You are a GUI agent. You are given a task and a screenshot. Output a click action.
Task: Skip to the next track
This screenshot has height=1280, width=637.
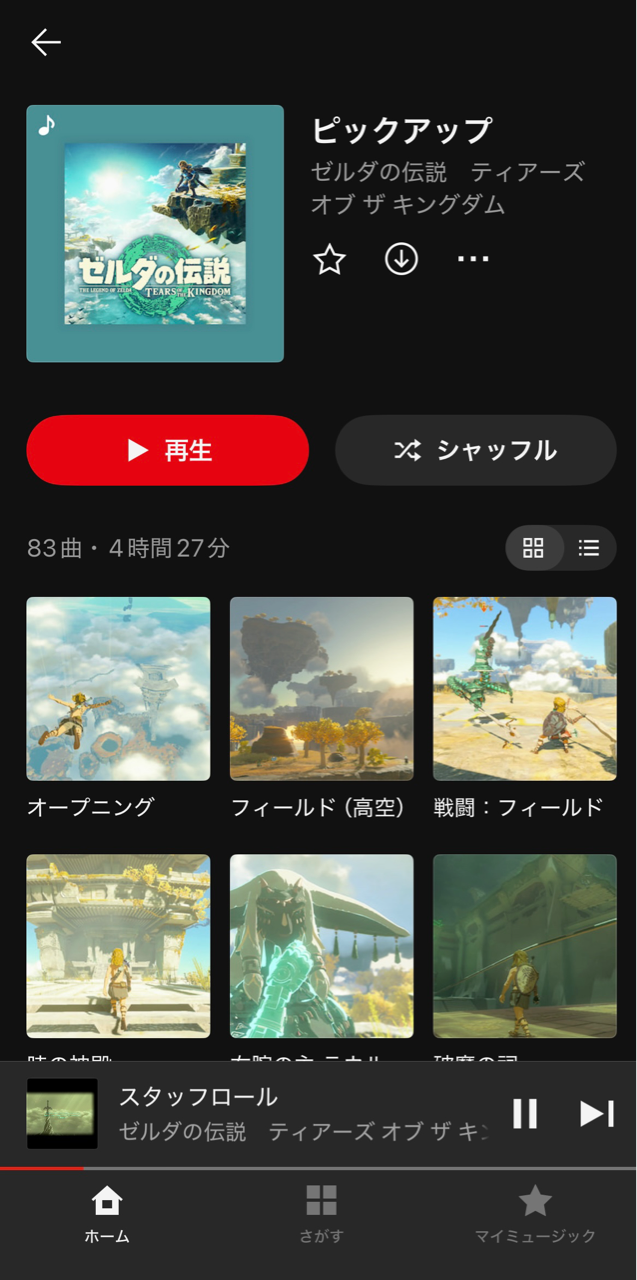point(597,1113)
